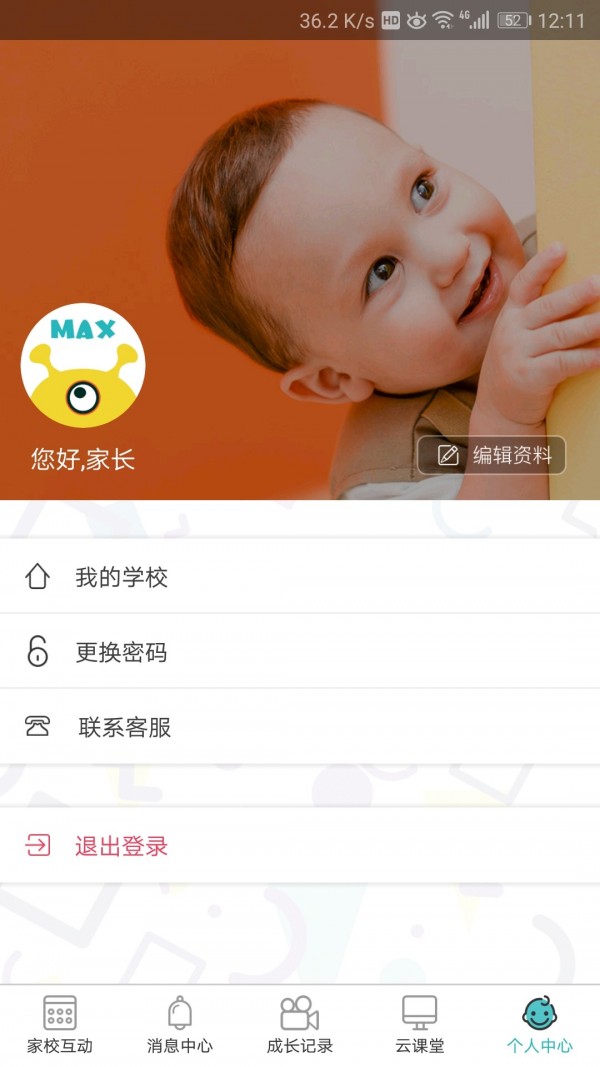Screen dimensions: 600x1067
Task: Open 联系客服 customer service
Action: point(300,727)
